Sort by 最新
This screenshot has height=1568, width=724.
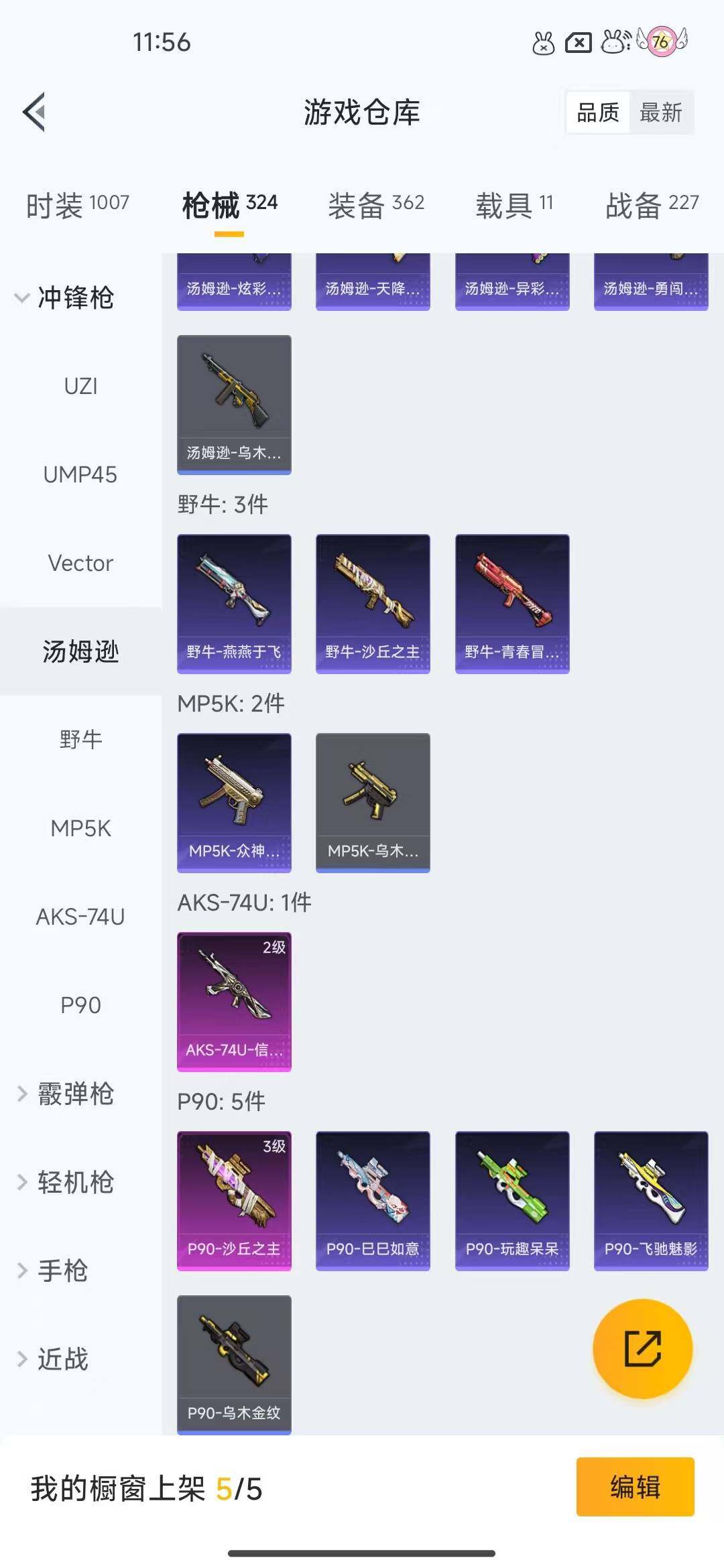[x=660, y=113]
